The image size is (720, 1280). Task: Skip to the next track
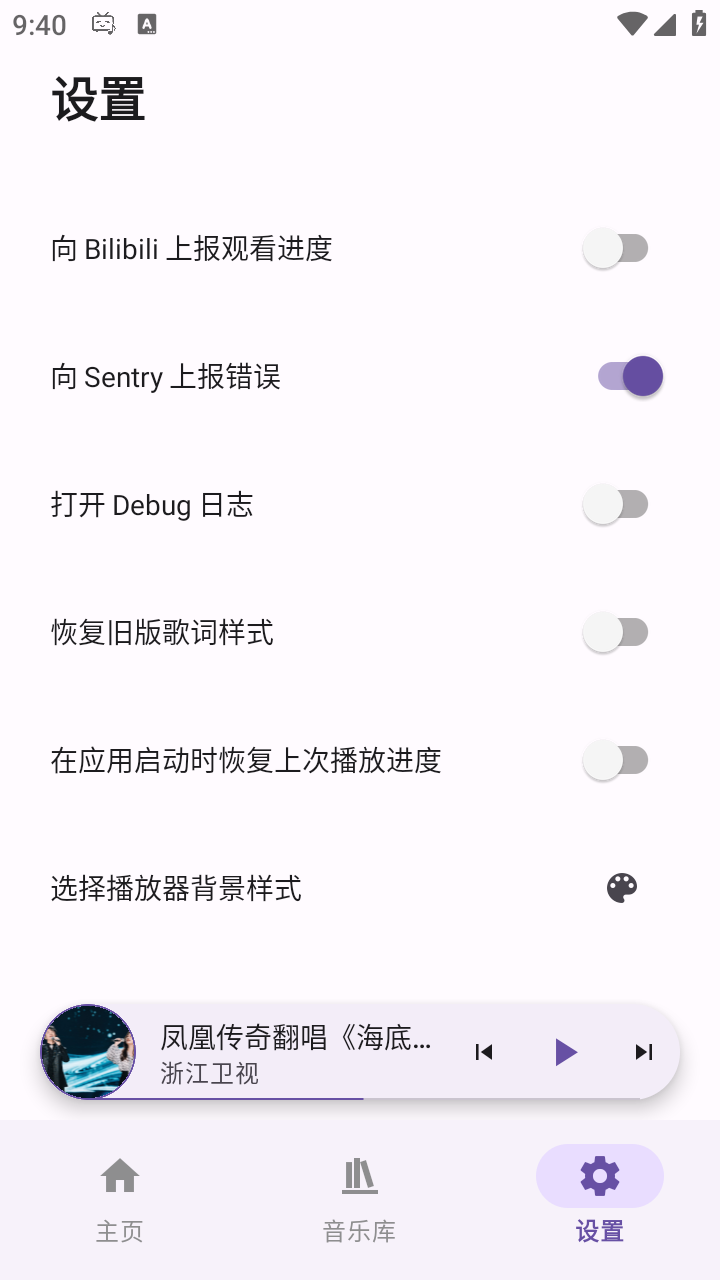pyautogui.click(x=643, y=1052)
